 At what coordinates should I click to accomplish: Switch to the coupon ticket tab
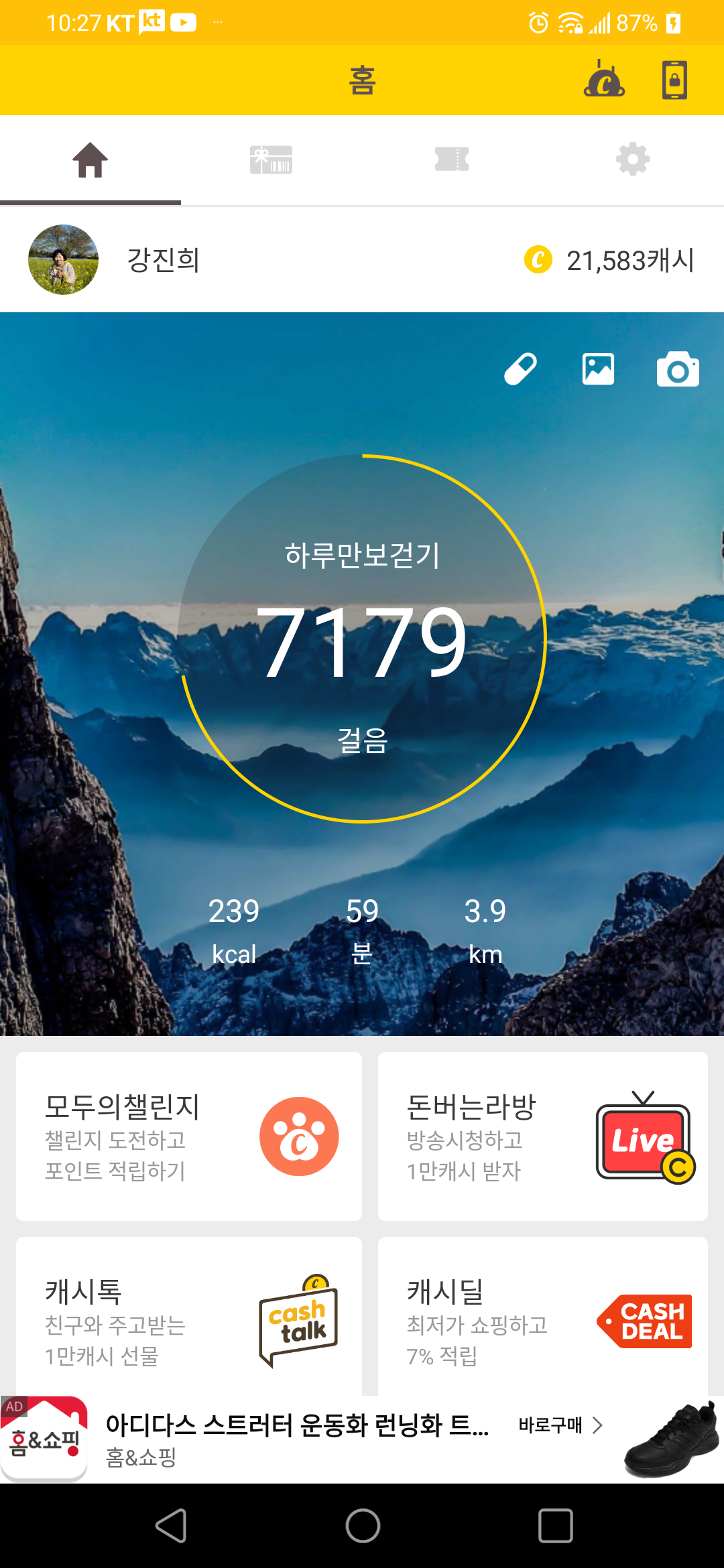[452, 160]
